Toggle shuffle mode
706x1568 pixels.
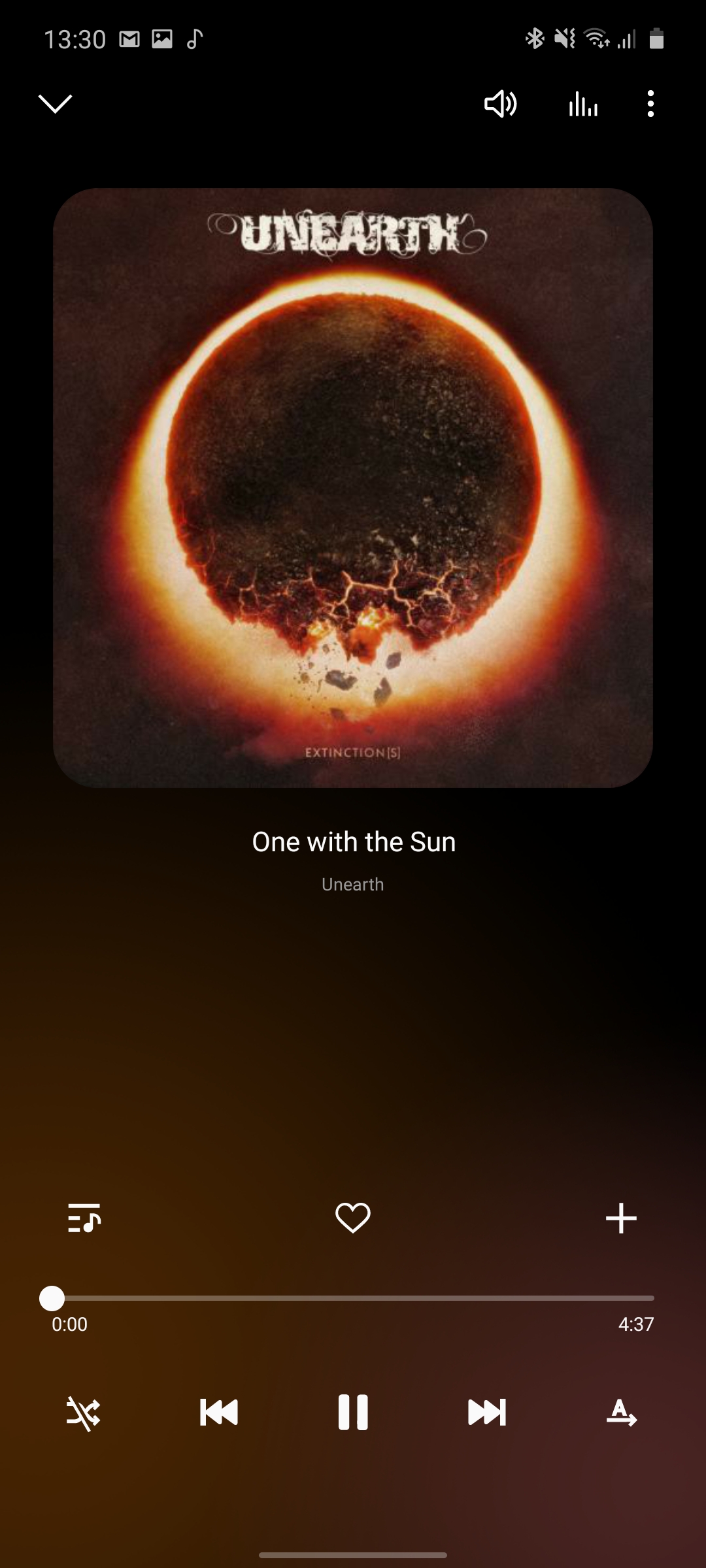click(x=84, y=1413)
